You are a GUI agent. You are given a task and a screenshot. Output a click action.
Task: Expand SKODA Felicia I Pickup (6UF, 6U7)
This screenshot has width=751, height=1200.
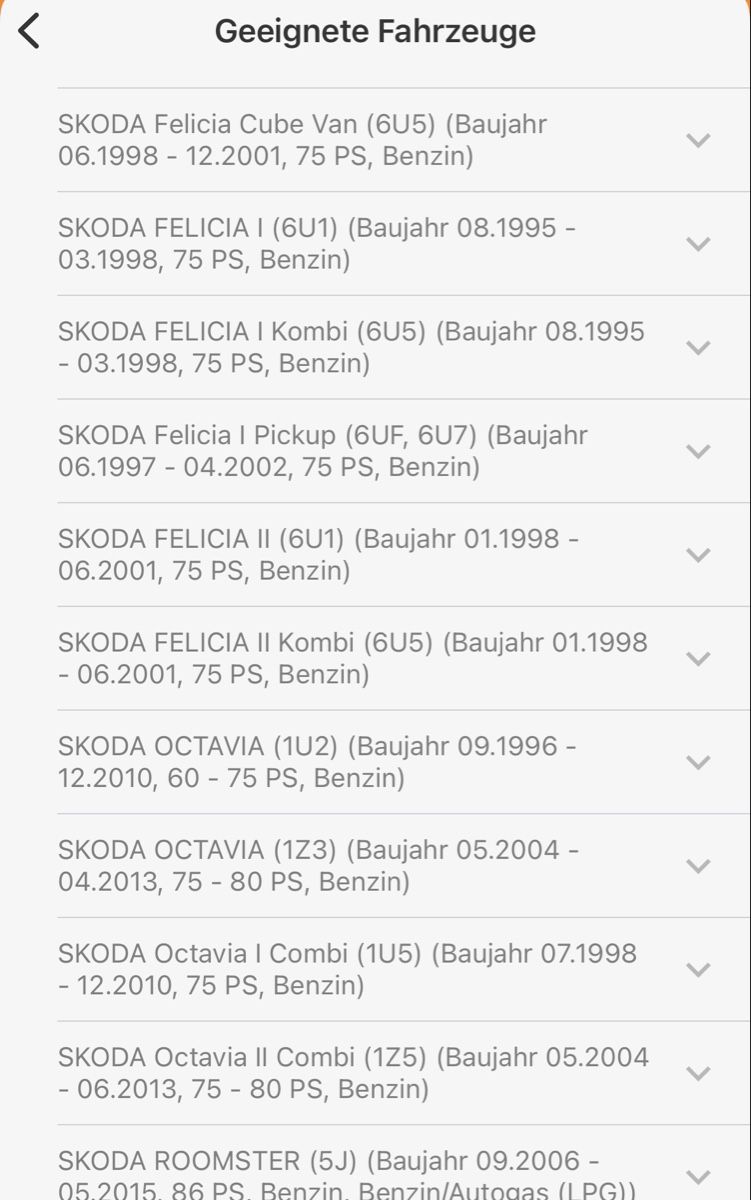(x=698, y=451)
